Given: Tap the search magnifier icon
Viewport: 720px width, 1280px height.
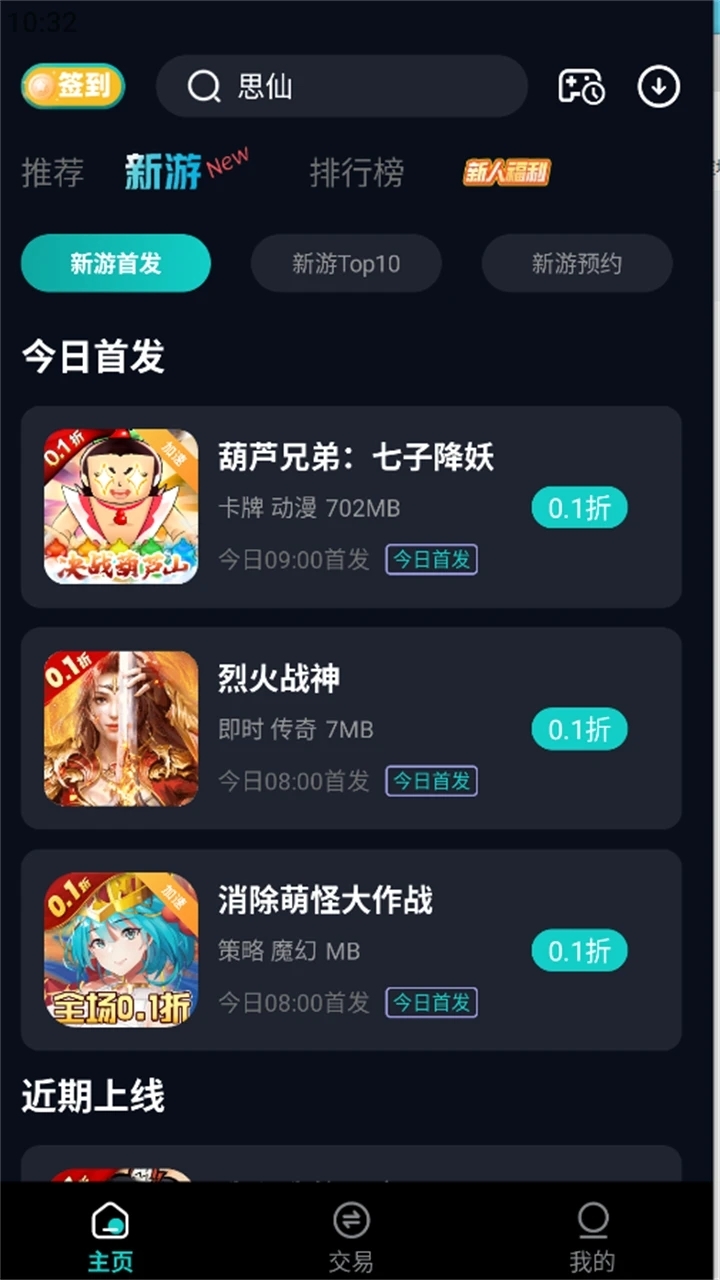Looking at the screenshot, I should click(x=204, y=87).
